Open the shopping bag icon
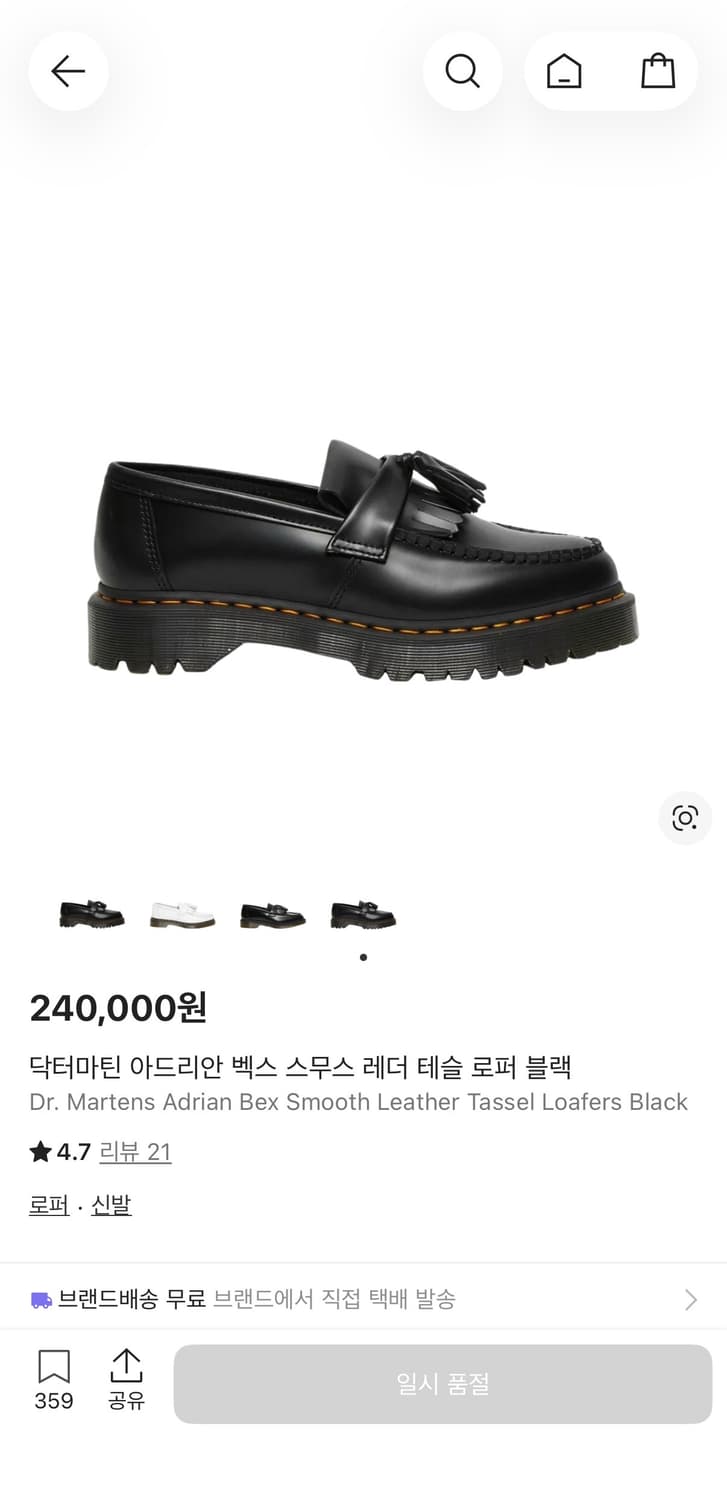 (x=657, y=71)
